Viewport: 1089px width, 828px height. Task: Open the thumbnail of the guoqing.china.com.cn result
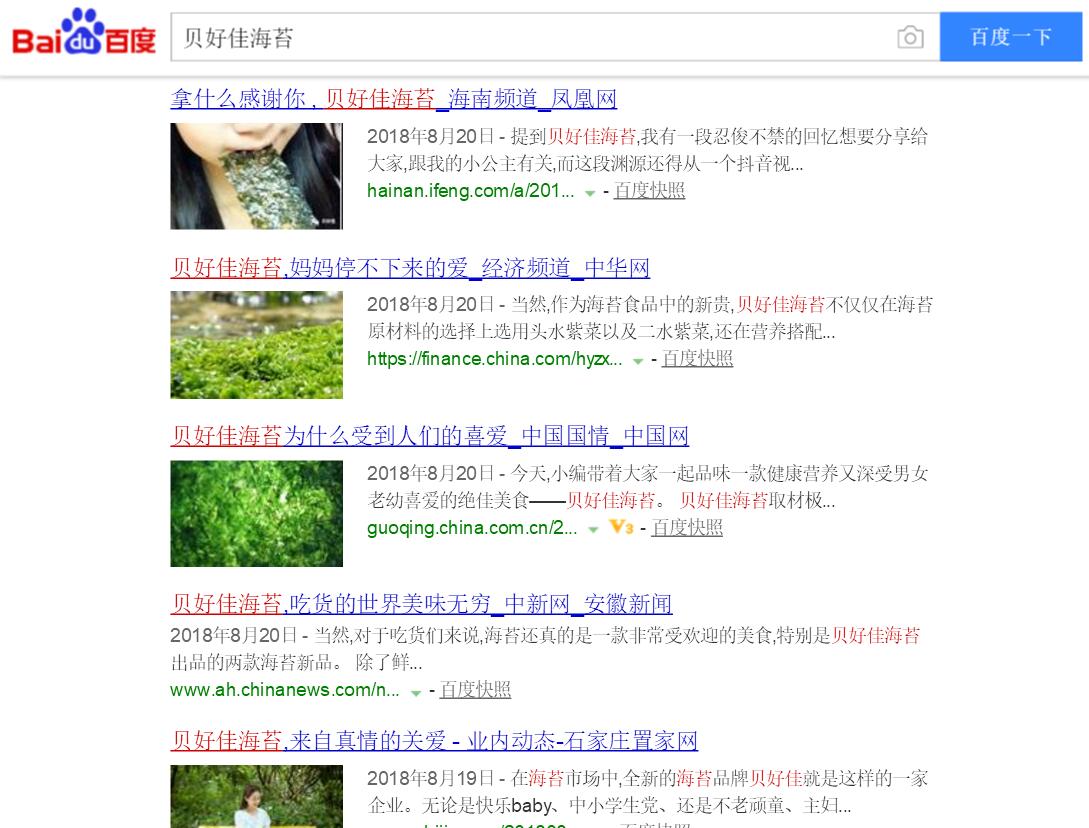coord(256,513)
